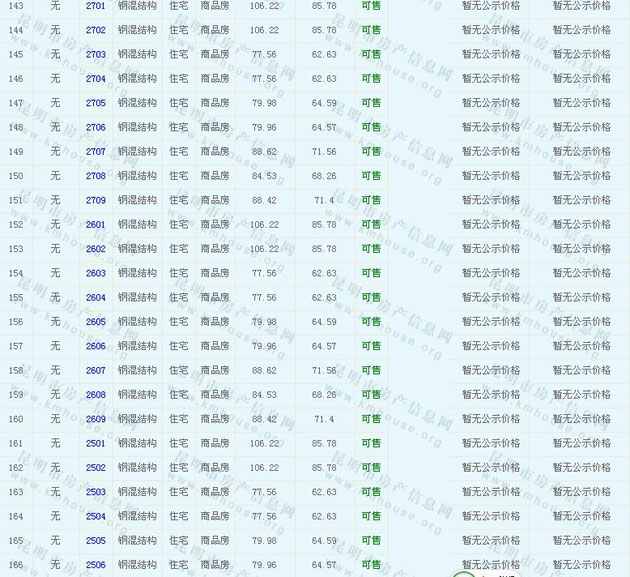The width and height of the screenshot is (630, 577).
Task: Open room number 2609 link
Action: tap(95, 419)
